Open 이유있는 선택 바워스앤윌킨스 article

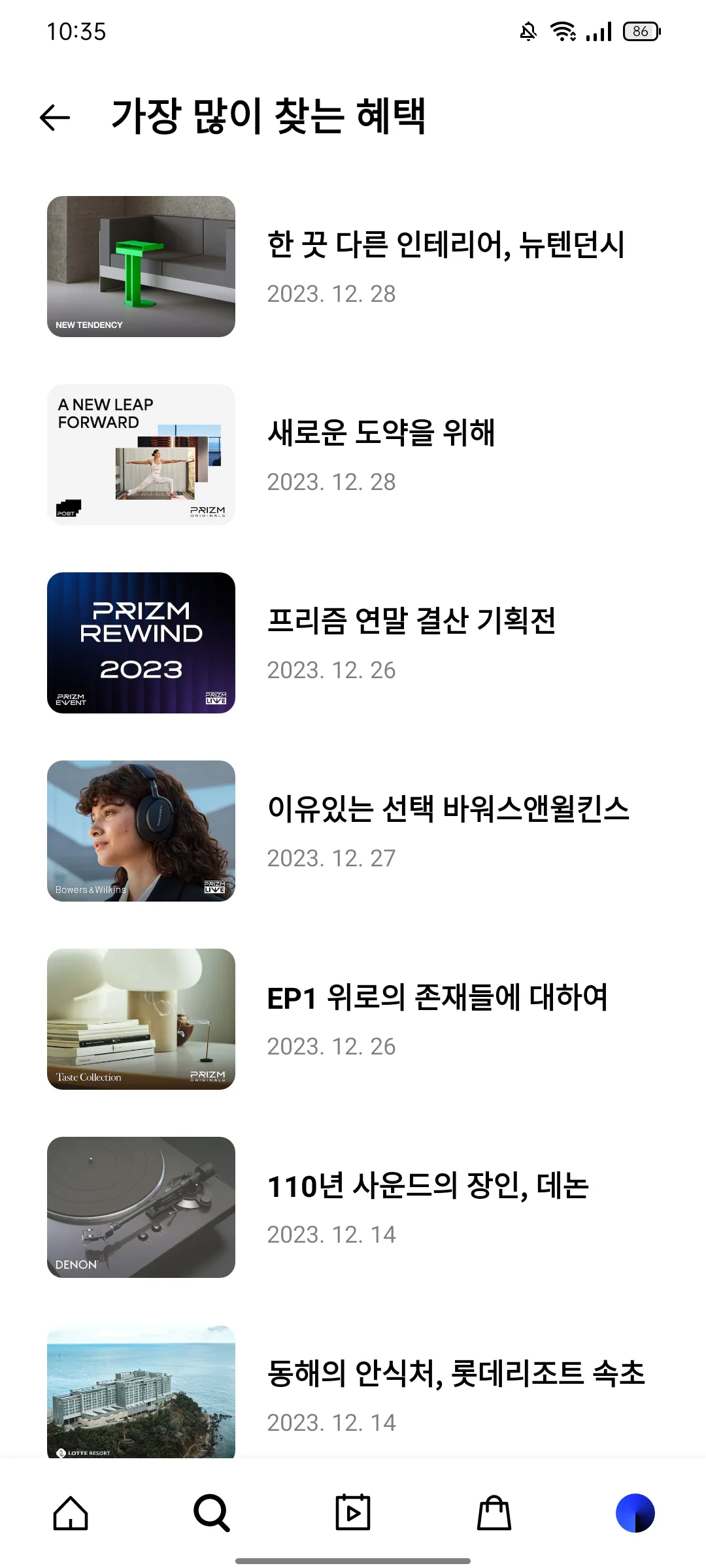448,810
